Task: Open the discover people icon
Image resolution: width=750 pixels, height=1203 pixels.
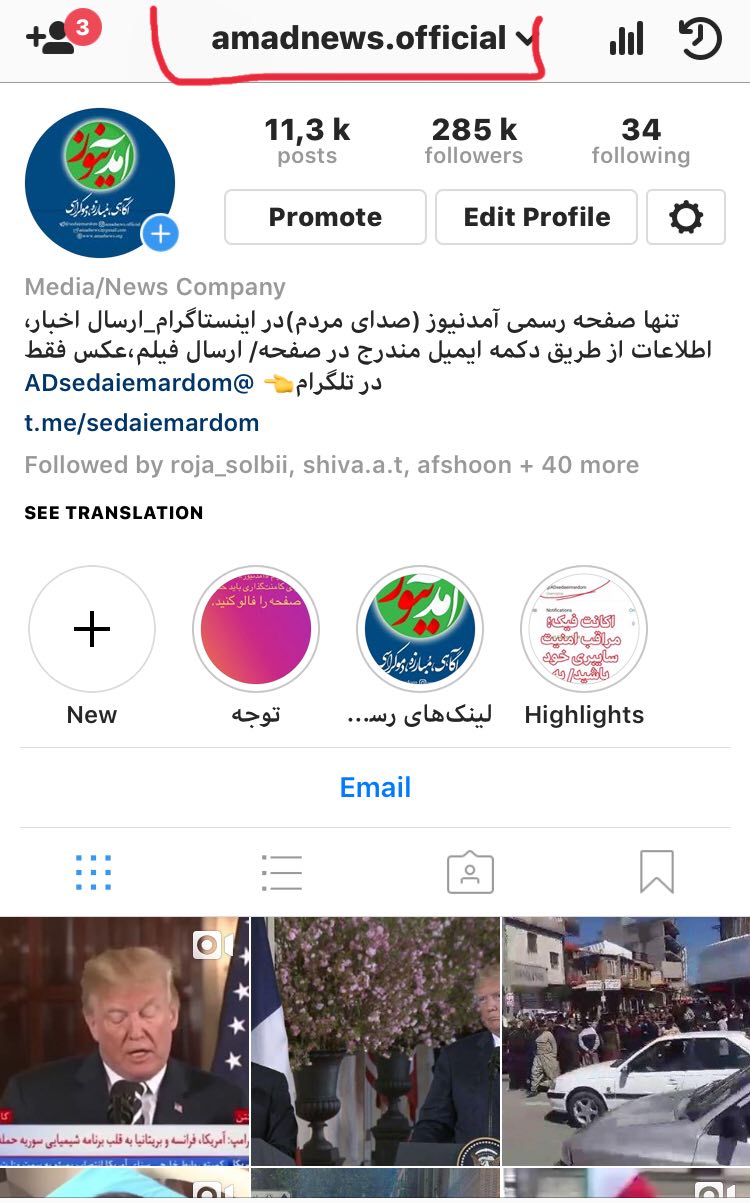Action: coord(52,39)
